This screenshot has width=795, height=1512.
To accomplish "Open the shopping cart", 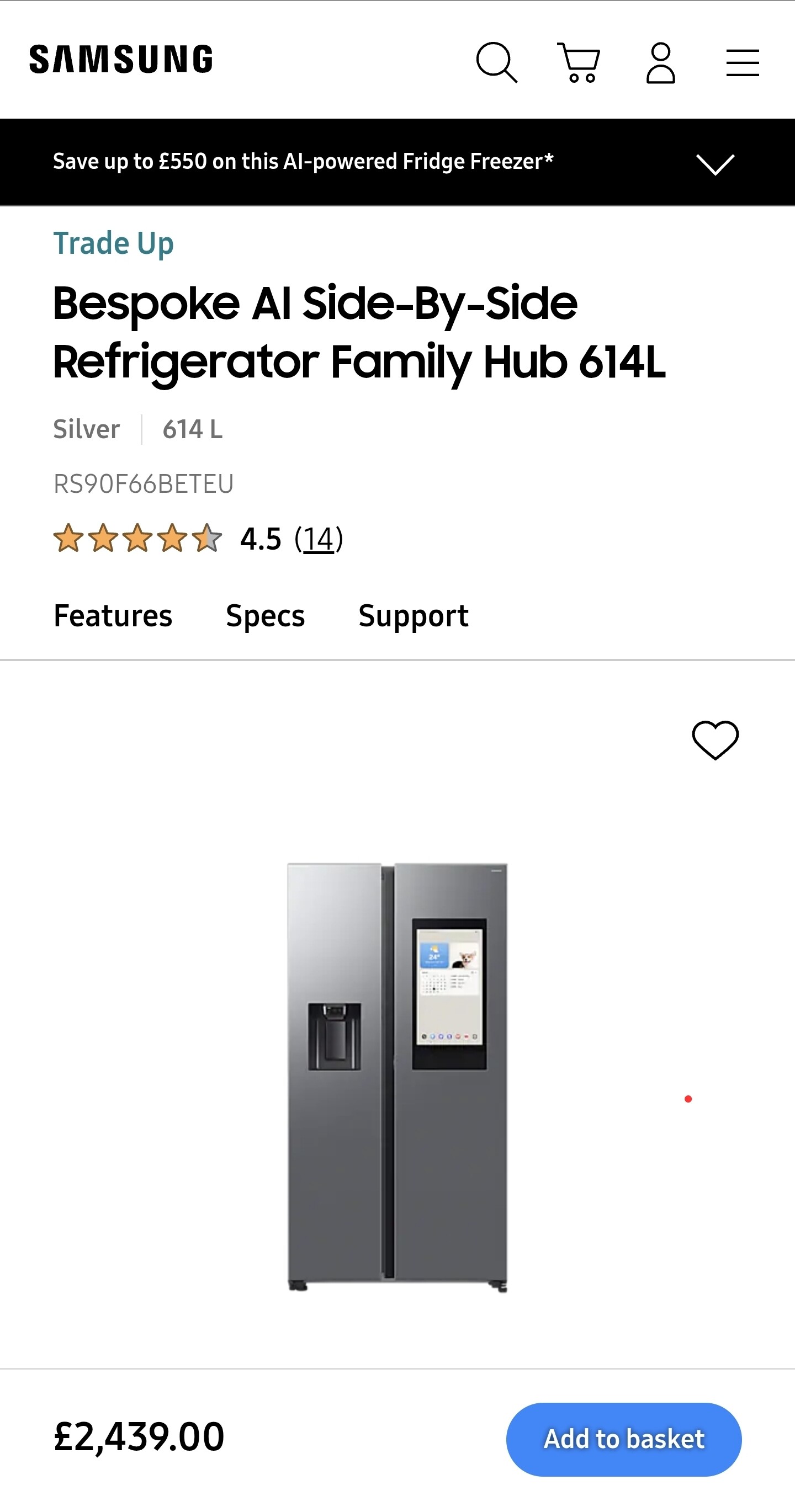I will click(x=579, y=62).
